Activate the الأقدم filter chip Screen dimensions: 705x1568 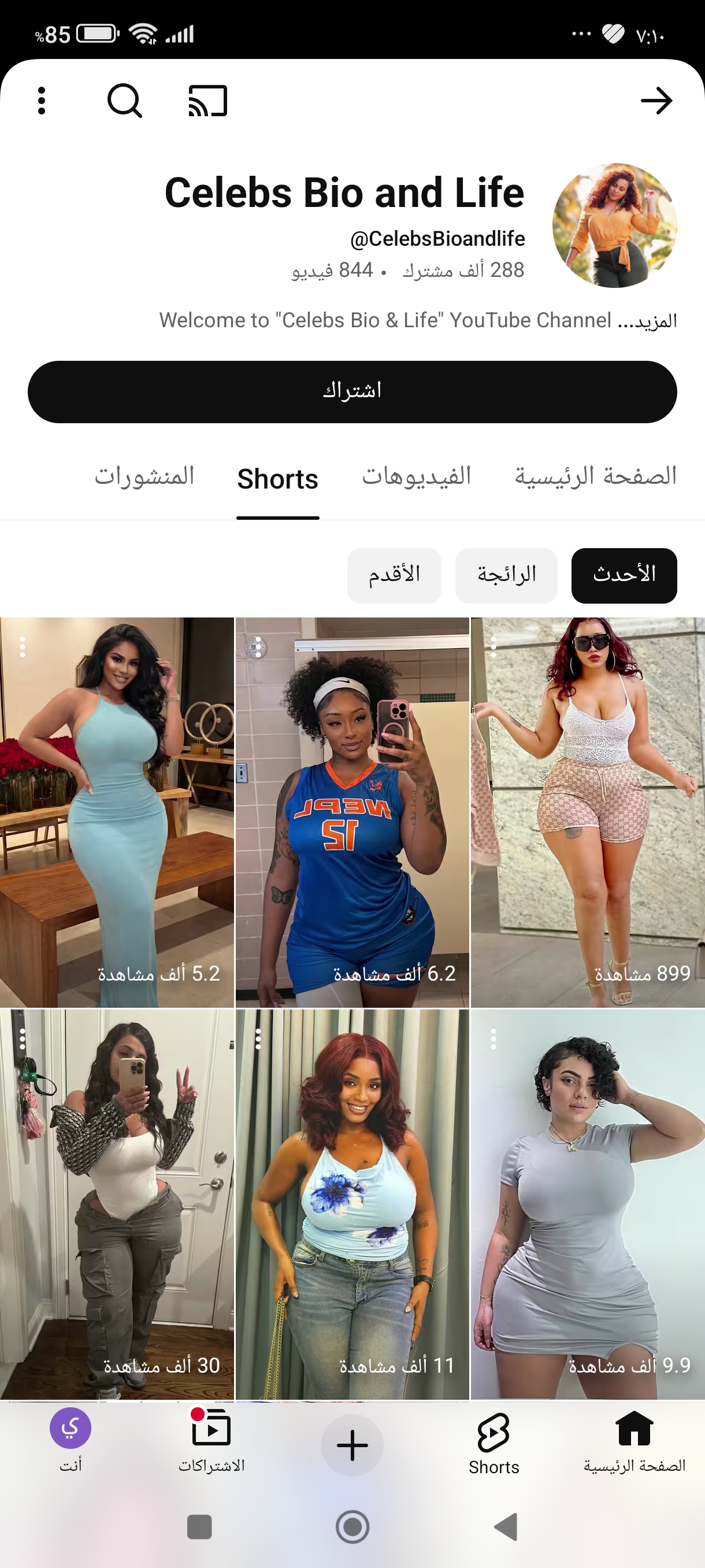tap(394, 575)
